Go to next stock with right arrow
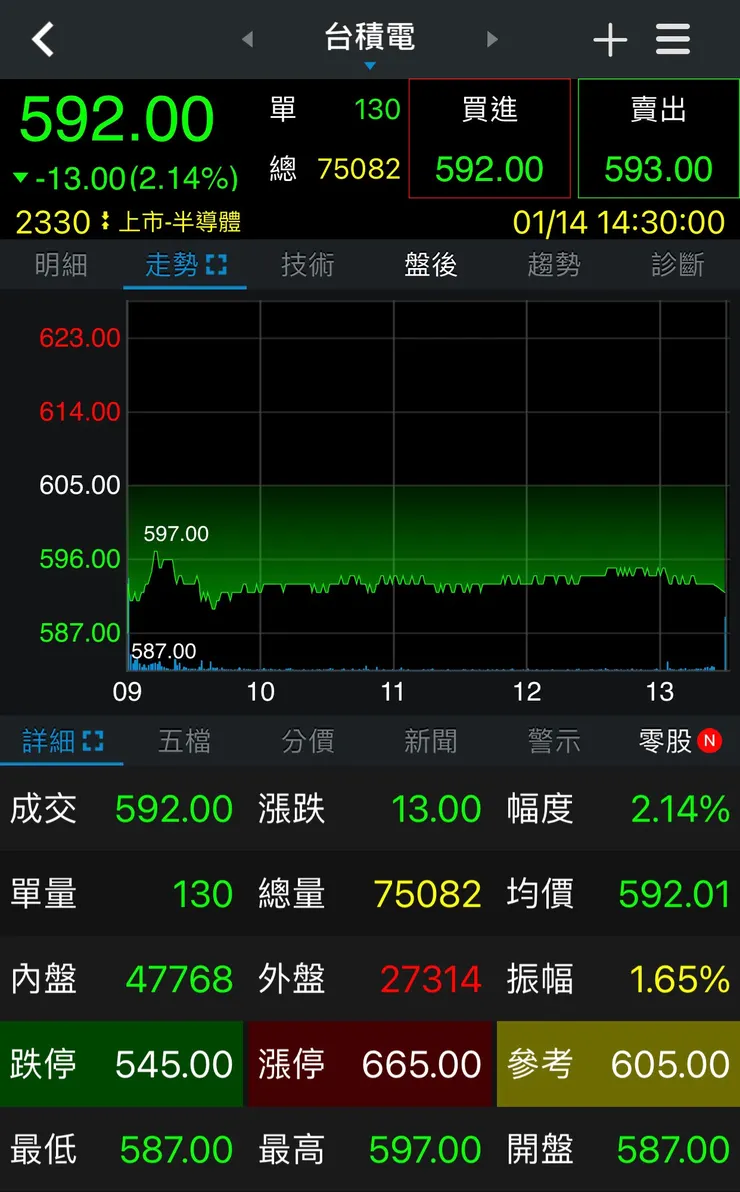This screenshot has height=1192, width=740. coord(492,38)
